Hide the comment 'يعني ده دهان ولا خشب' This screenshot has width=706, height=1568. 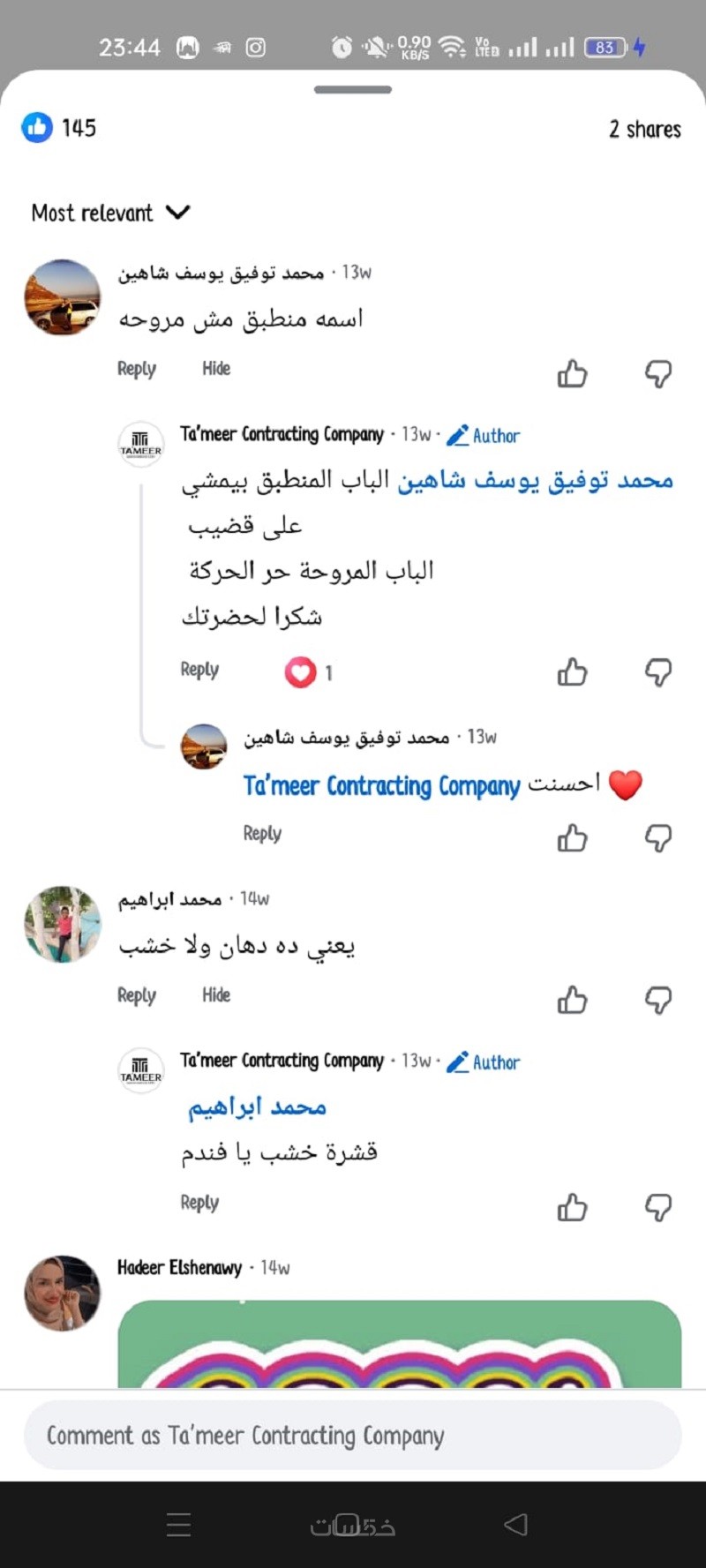coord(216,995)
